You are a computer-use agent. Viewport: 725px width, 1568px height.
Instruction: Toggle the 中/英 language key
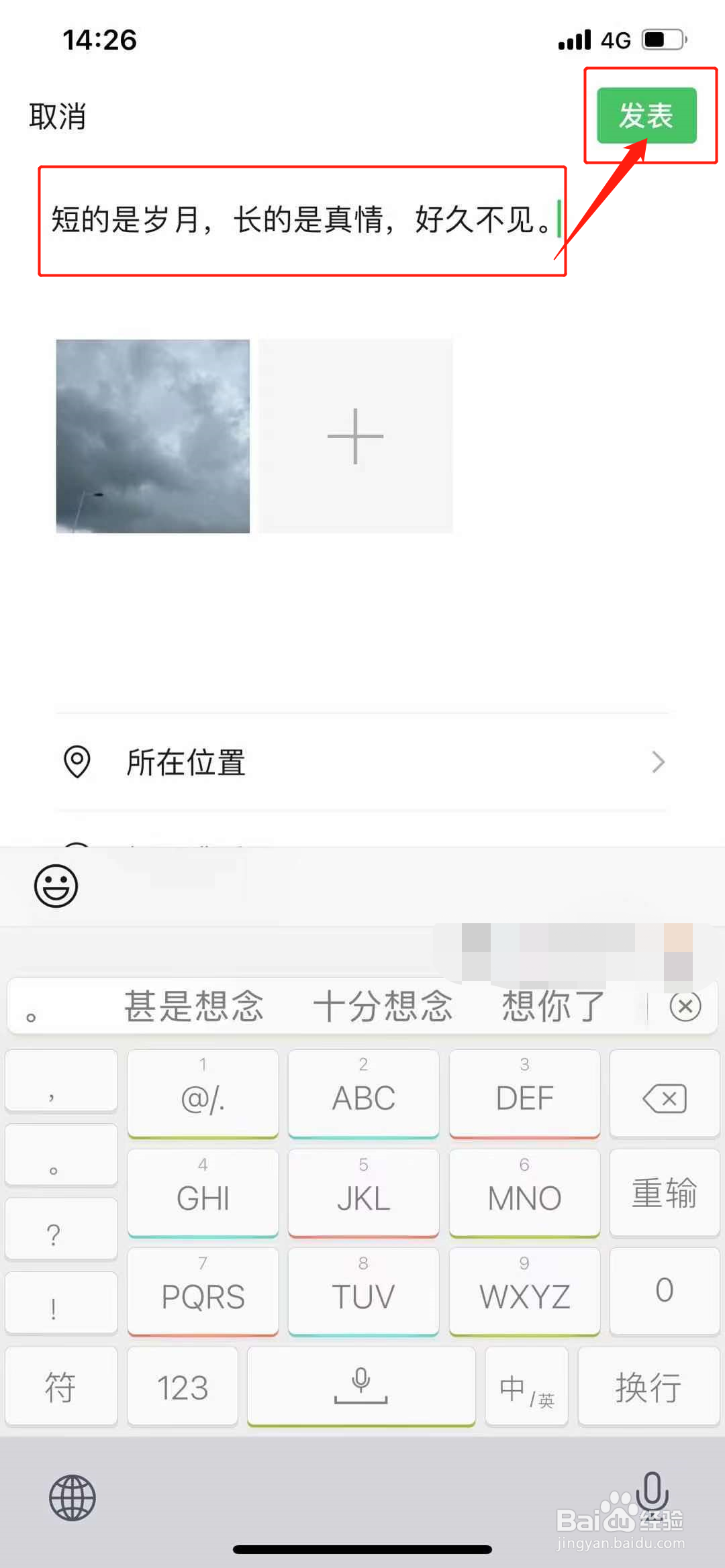[x=527, y=1387]
